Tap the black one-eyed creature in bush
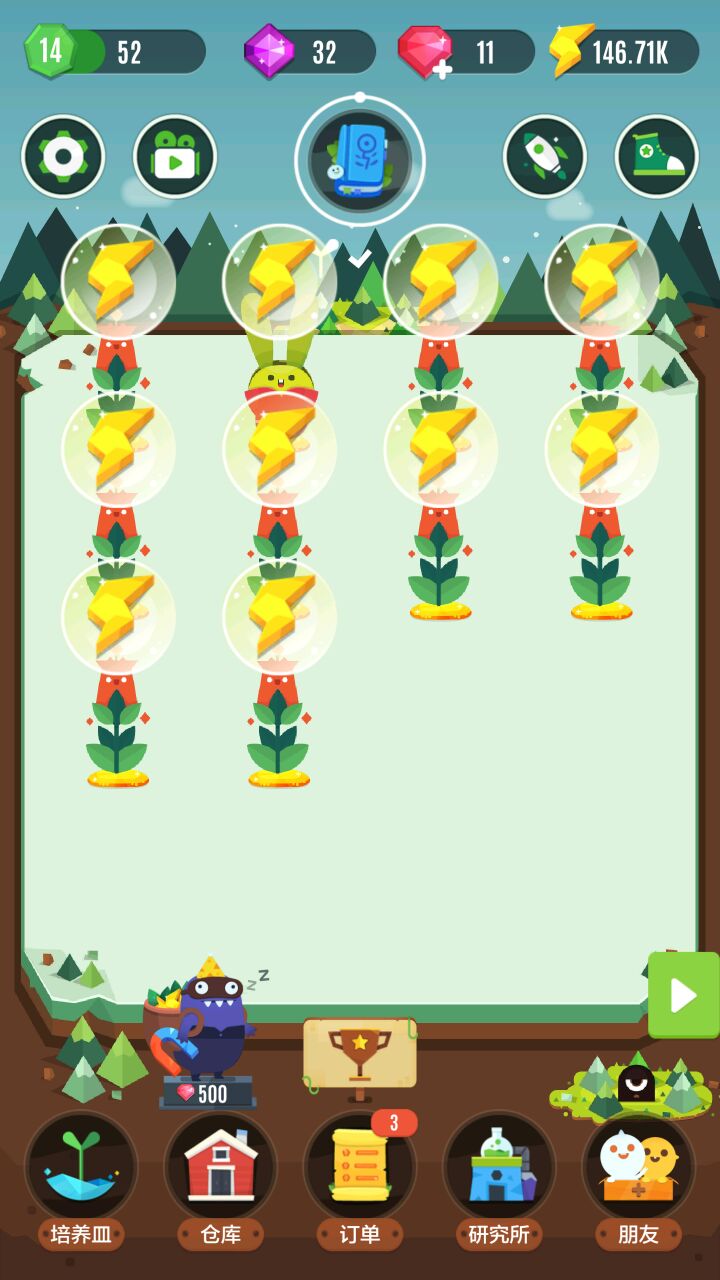This screenshot has height=1280, width=720. coord(636,1084)
